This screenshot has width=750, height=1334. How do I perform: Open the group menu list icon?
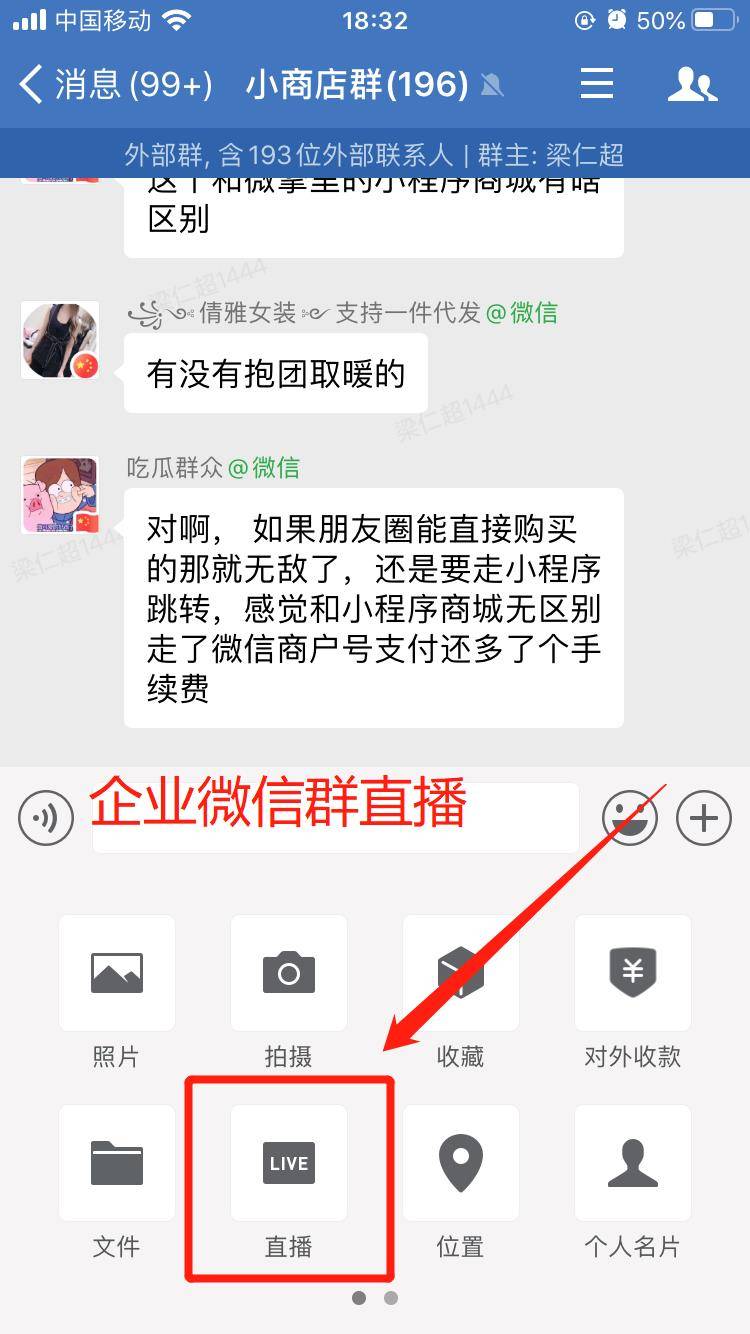pos(597,84)
